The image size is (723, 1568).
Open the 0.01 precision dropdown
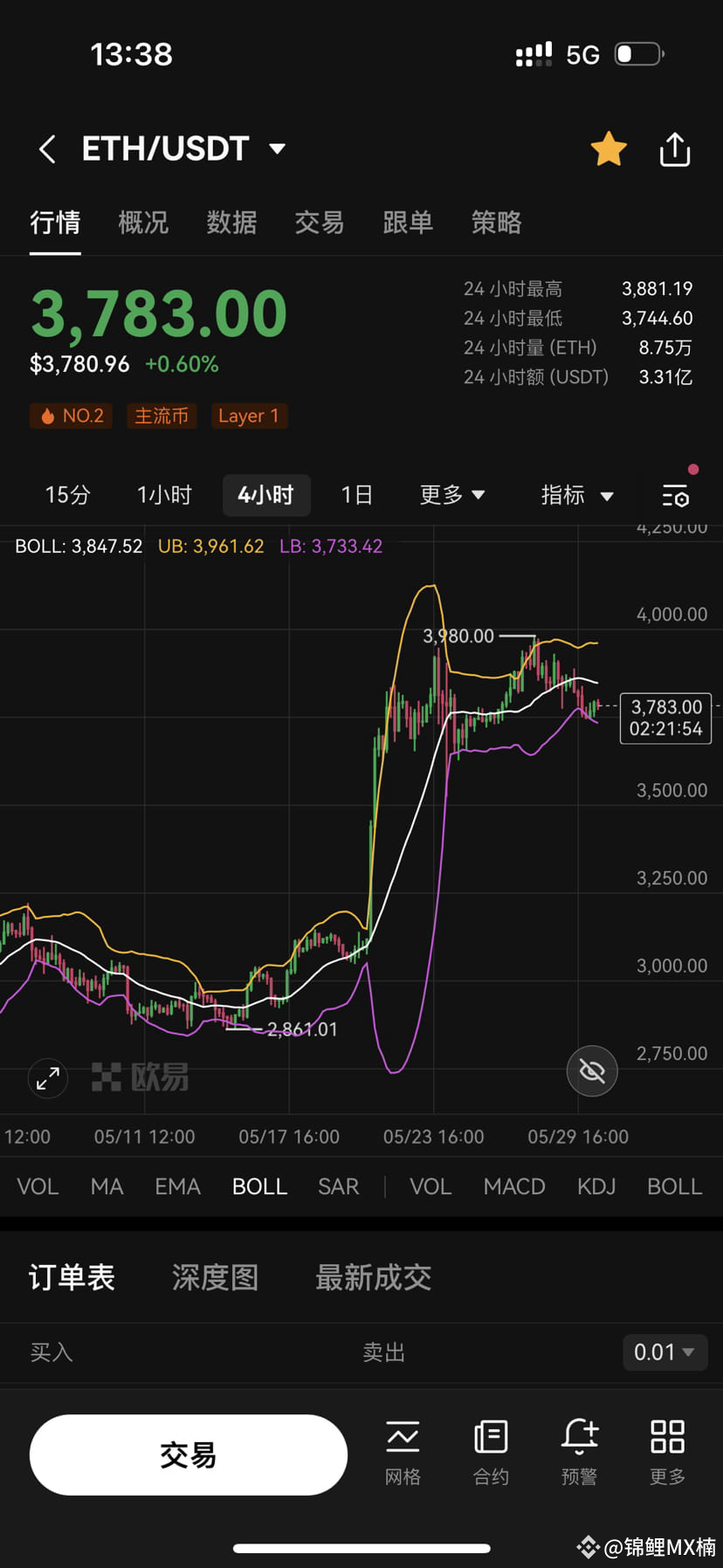pyautogui.click(x=664, y=1351)
